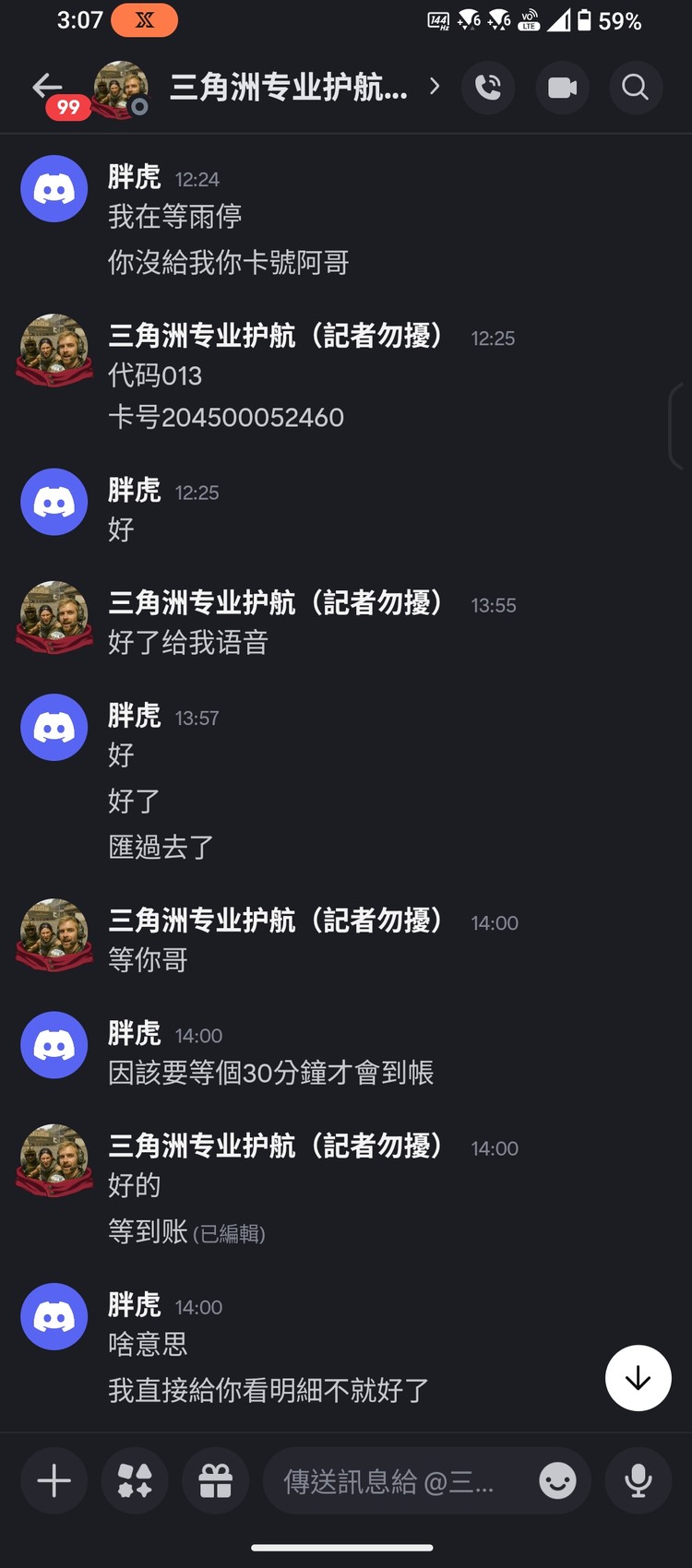The image size is (692, 1568).
Task: Jump to latest messages with down arrow
Action: (x=638, y=1377)
